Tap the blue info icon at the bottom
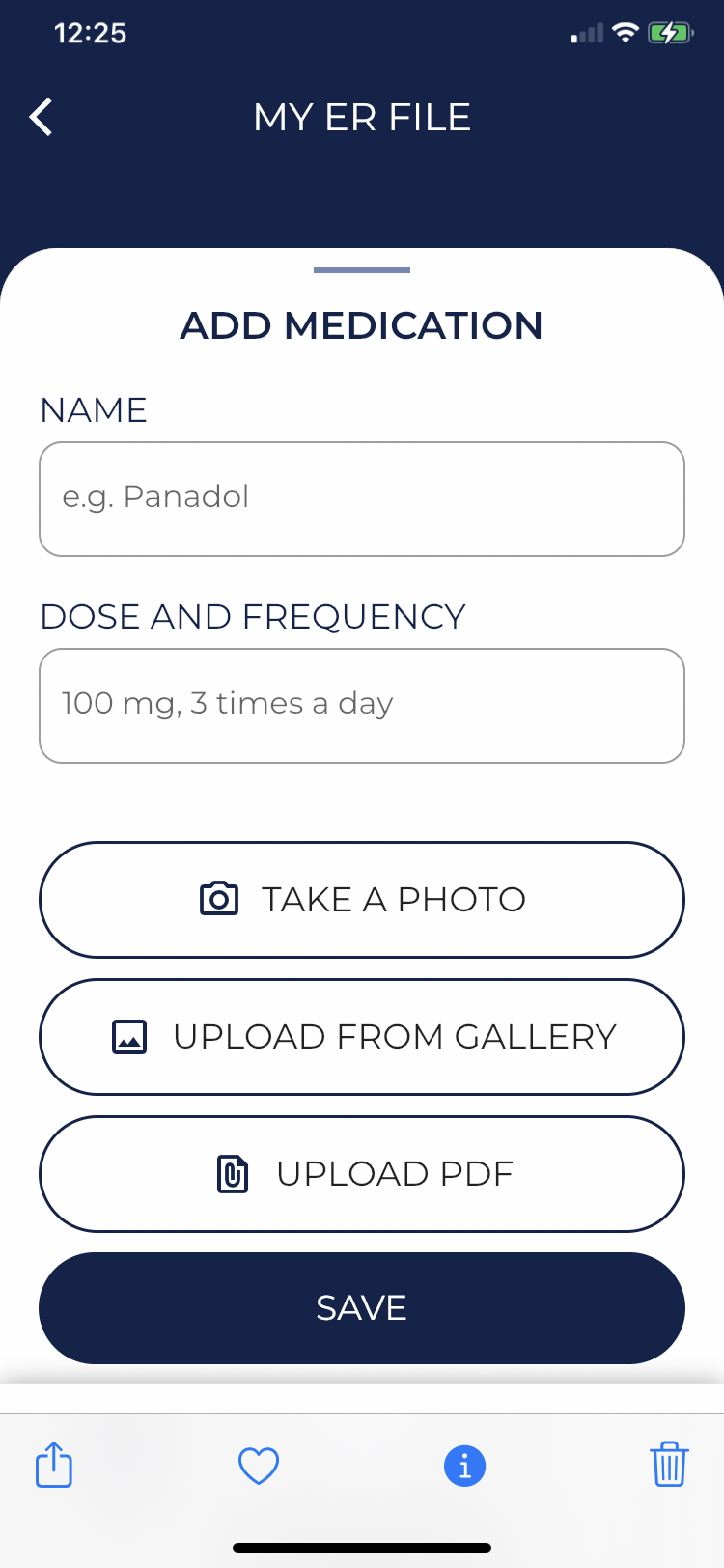The width and height of the screenshot is (724, 1568). [464, 1465]
